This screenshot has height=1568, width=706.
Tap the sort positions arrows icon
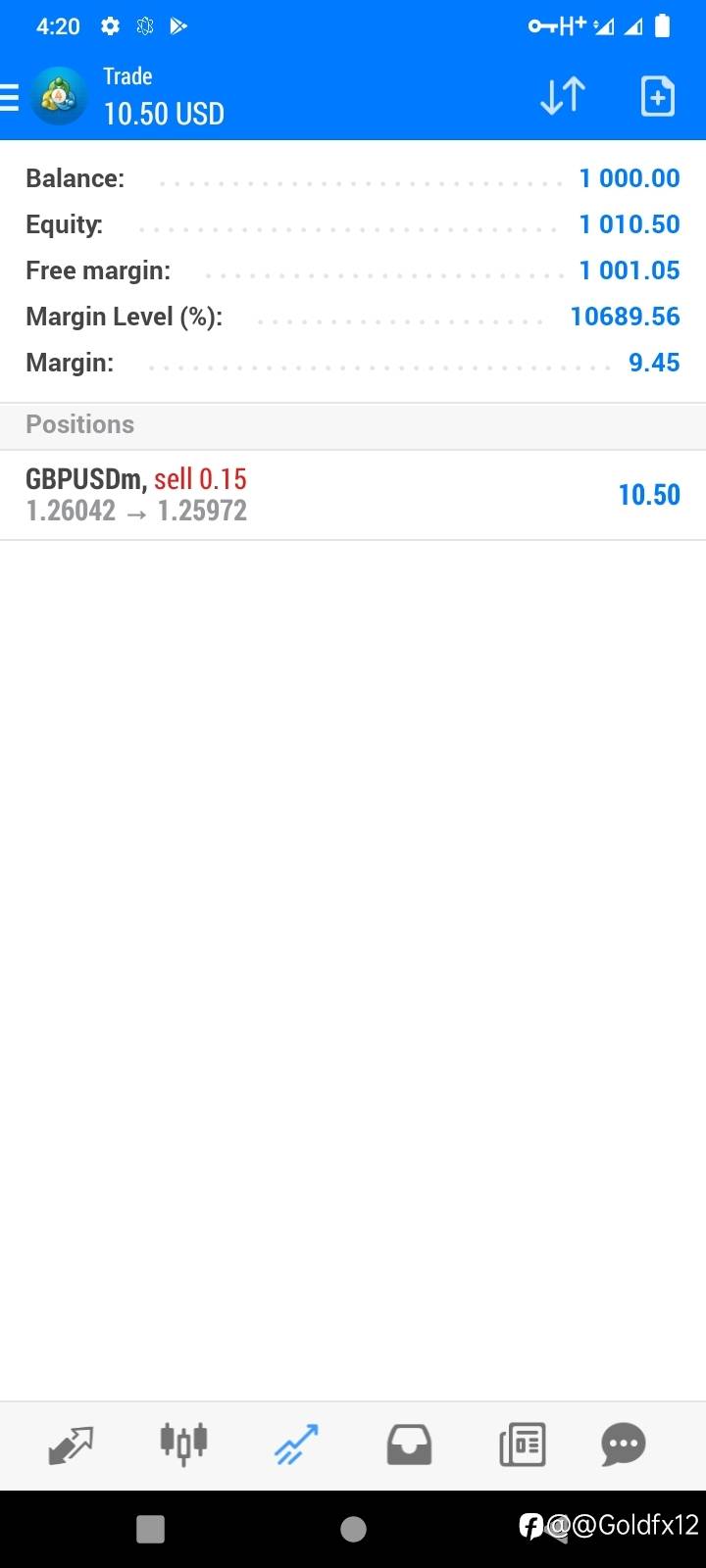[x=563, y=96]
